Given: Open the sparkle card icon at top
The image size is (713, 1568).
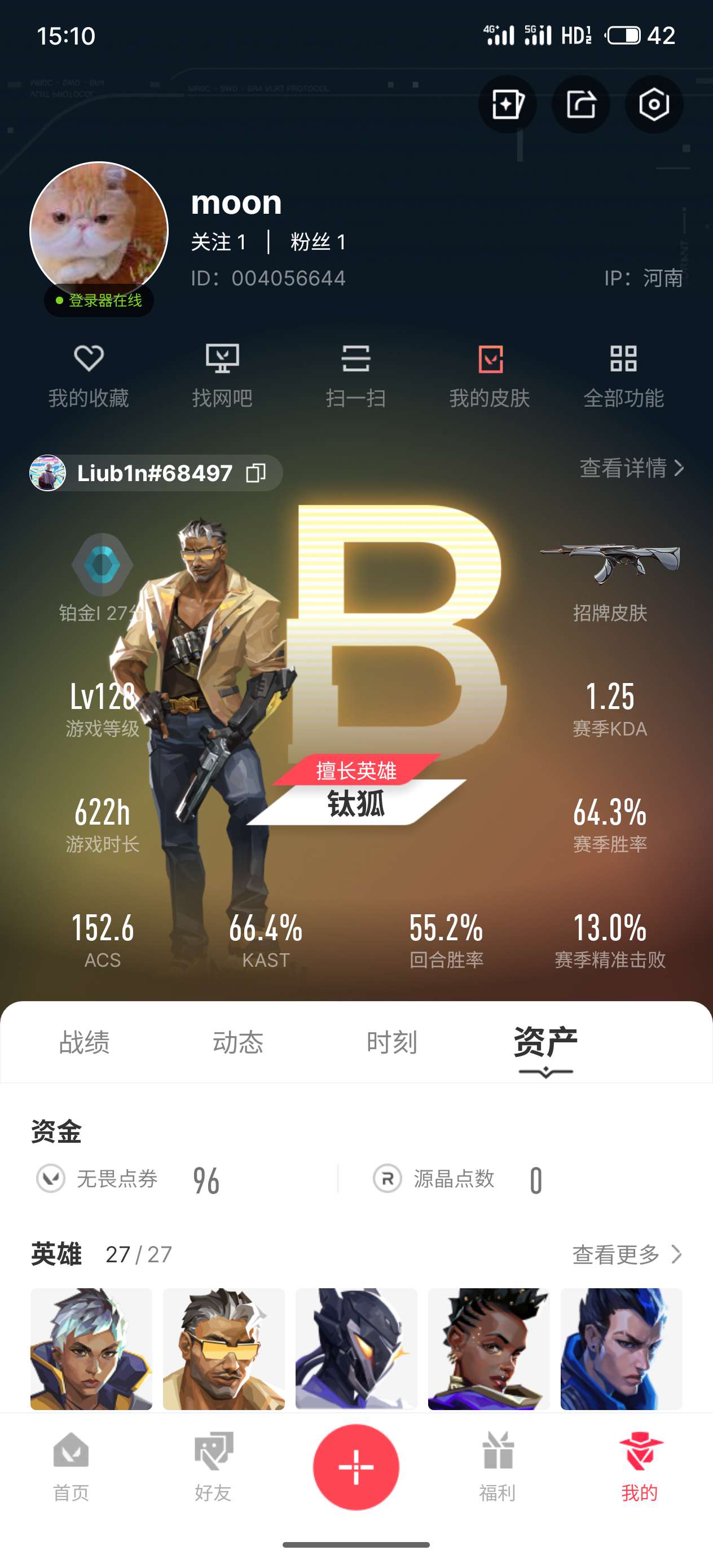Looking at the screenshot, I should pos(507,104).
